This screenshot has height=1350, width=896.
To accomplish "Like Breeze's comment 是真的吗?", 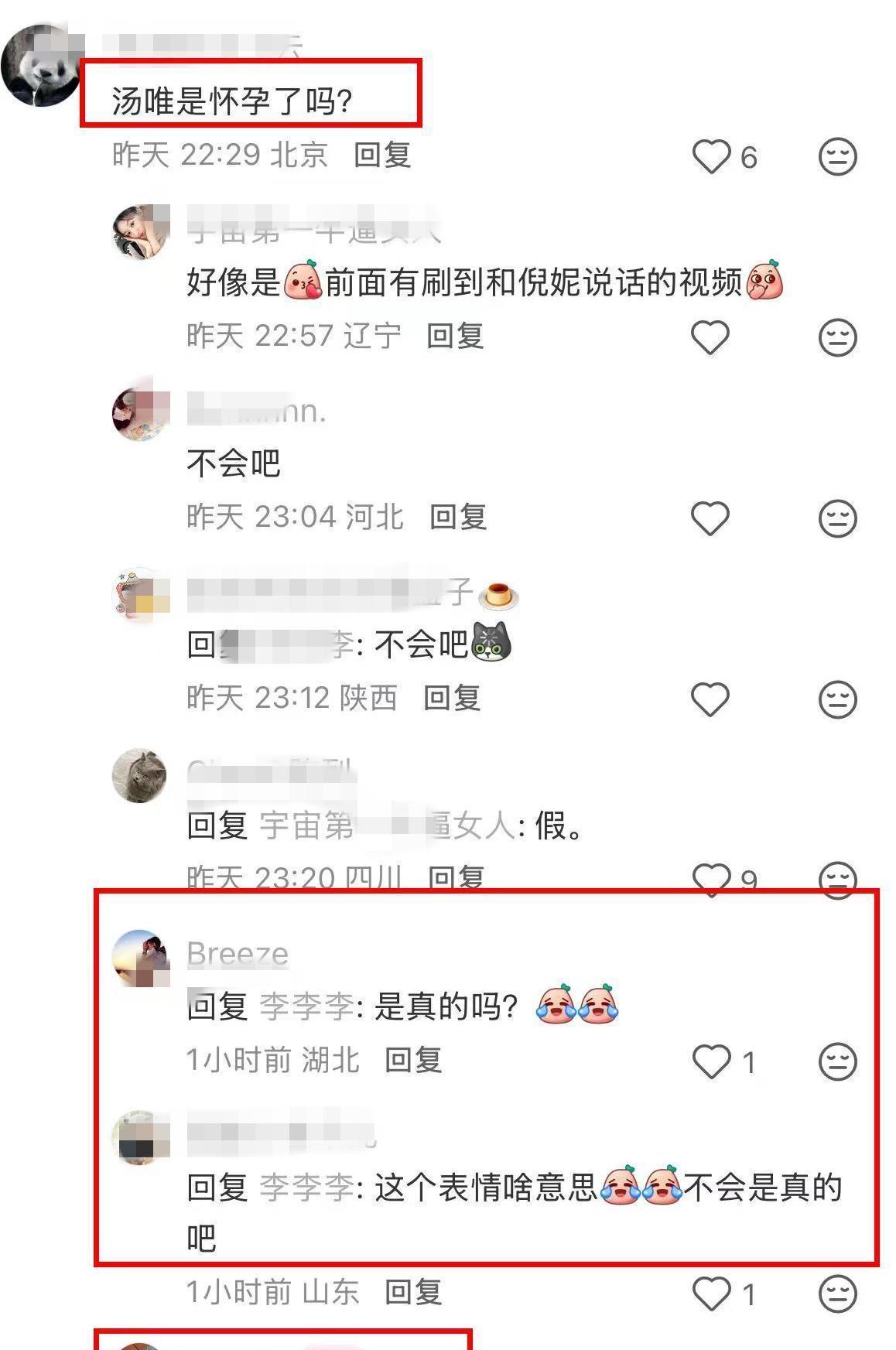I will pyautogui.click(x=711, y=1061).
